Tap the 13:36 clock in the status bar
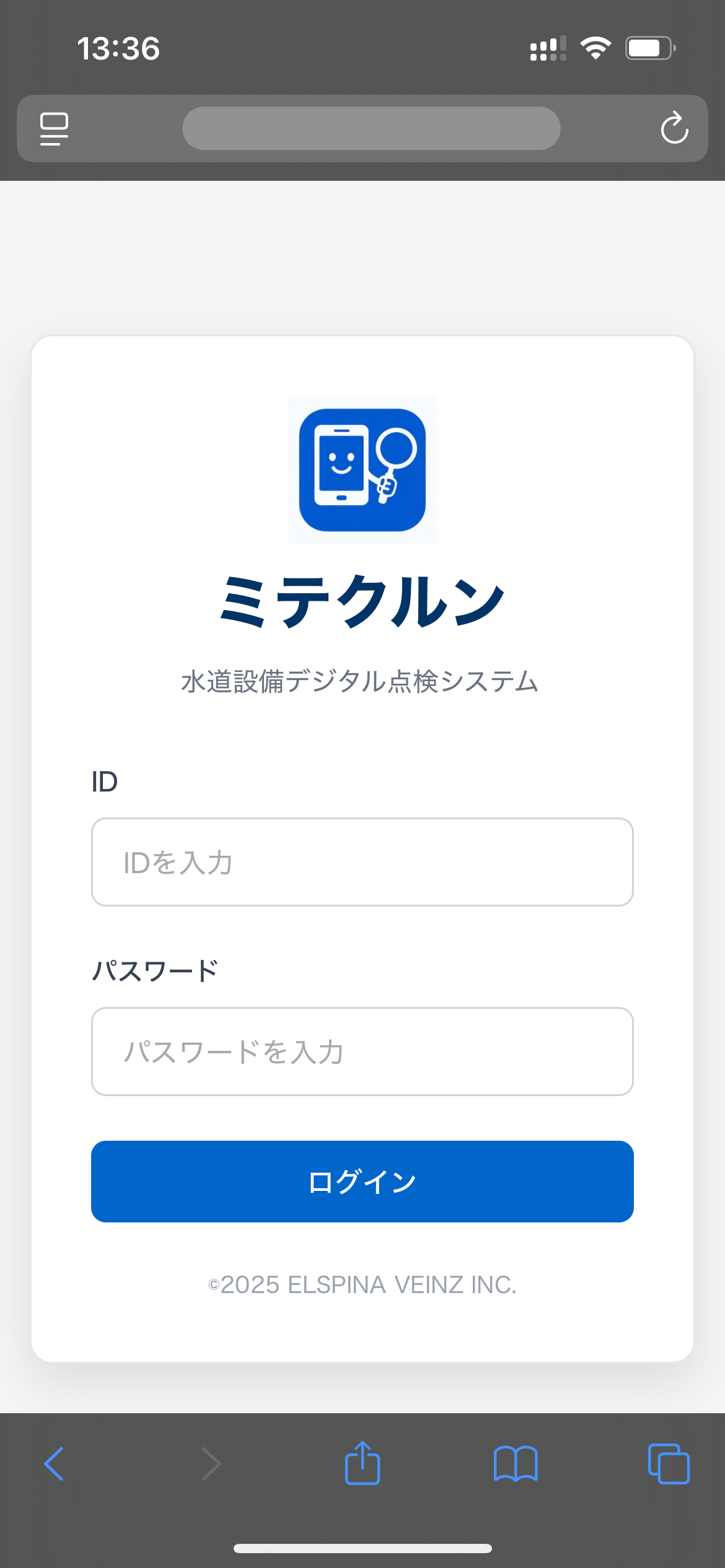This screenshot has width=725, height=1568. click(x=120, y=48)
